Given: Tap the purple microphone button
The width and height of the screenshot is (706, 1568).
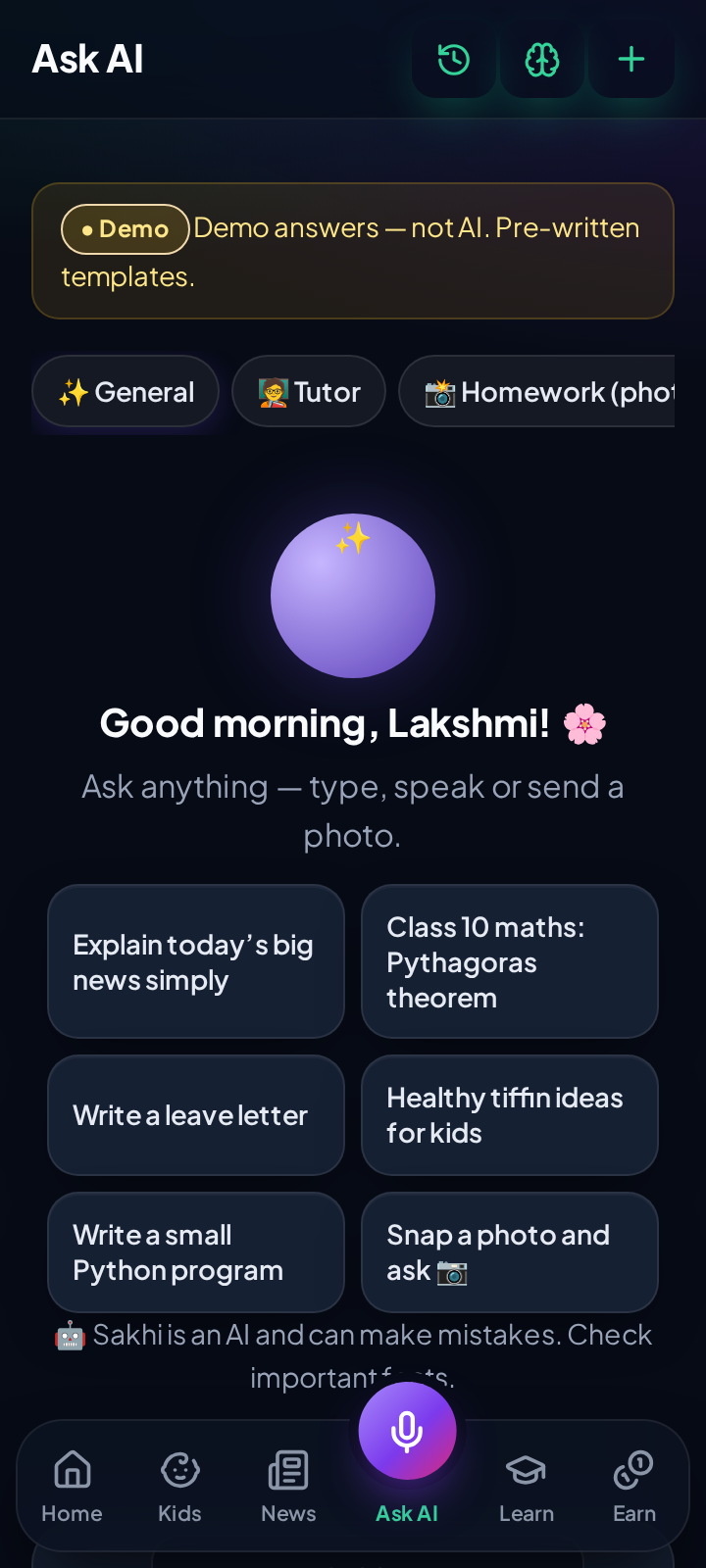Looking at the screenshot, I should pos(407,1431).
